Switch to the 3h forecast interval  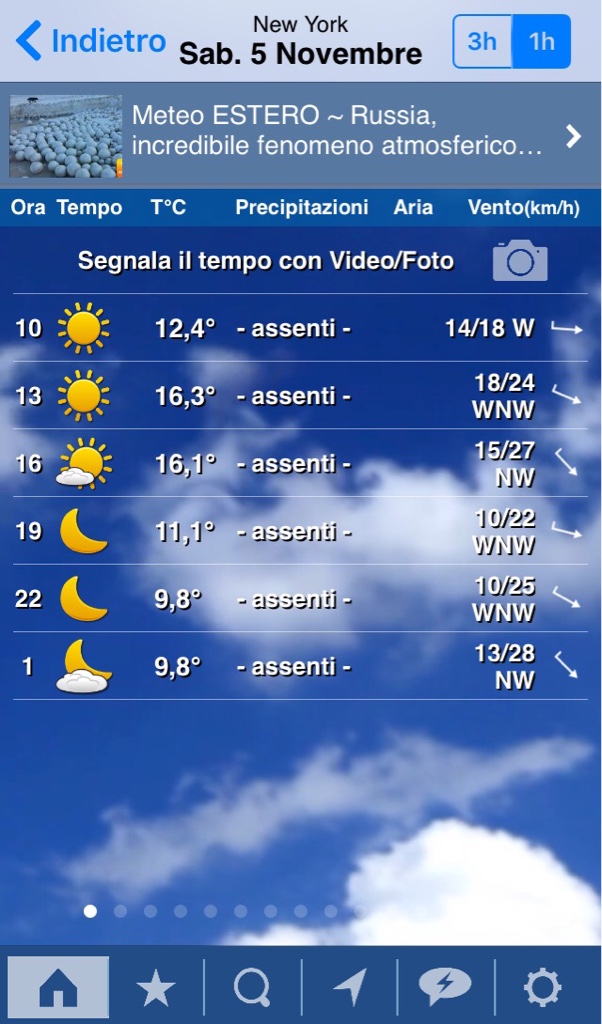click(x=482, y=41)
